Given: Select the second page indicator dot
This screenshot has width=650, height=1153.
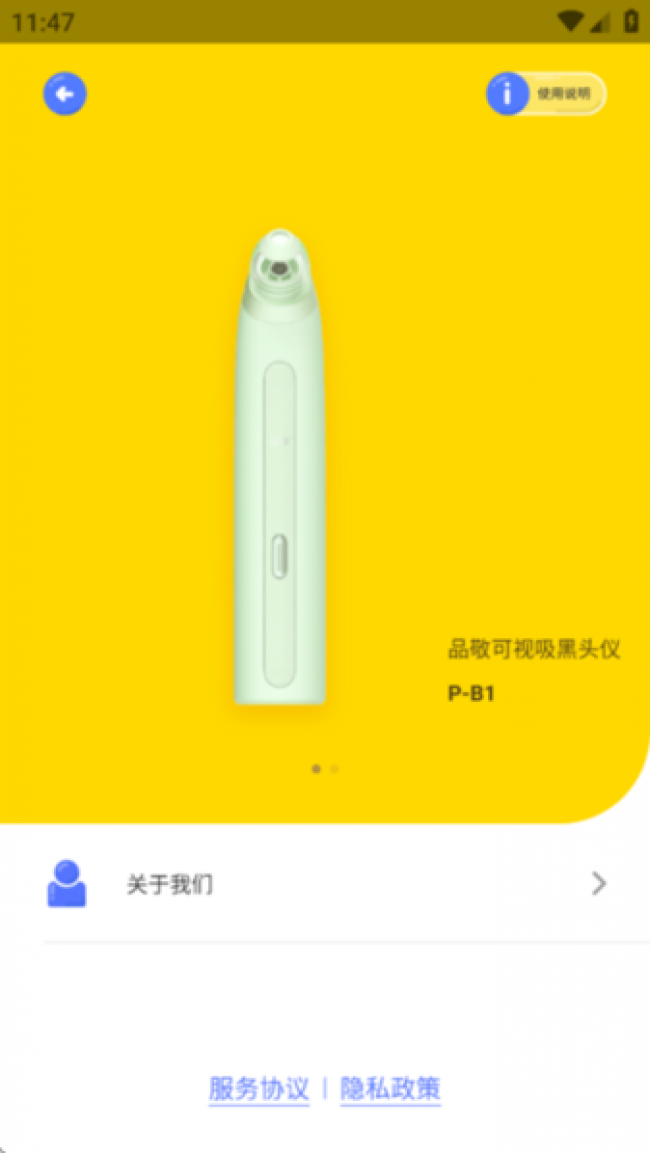Looking at the screenshot, I should pos(334,769).
